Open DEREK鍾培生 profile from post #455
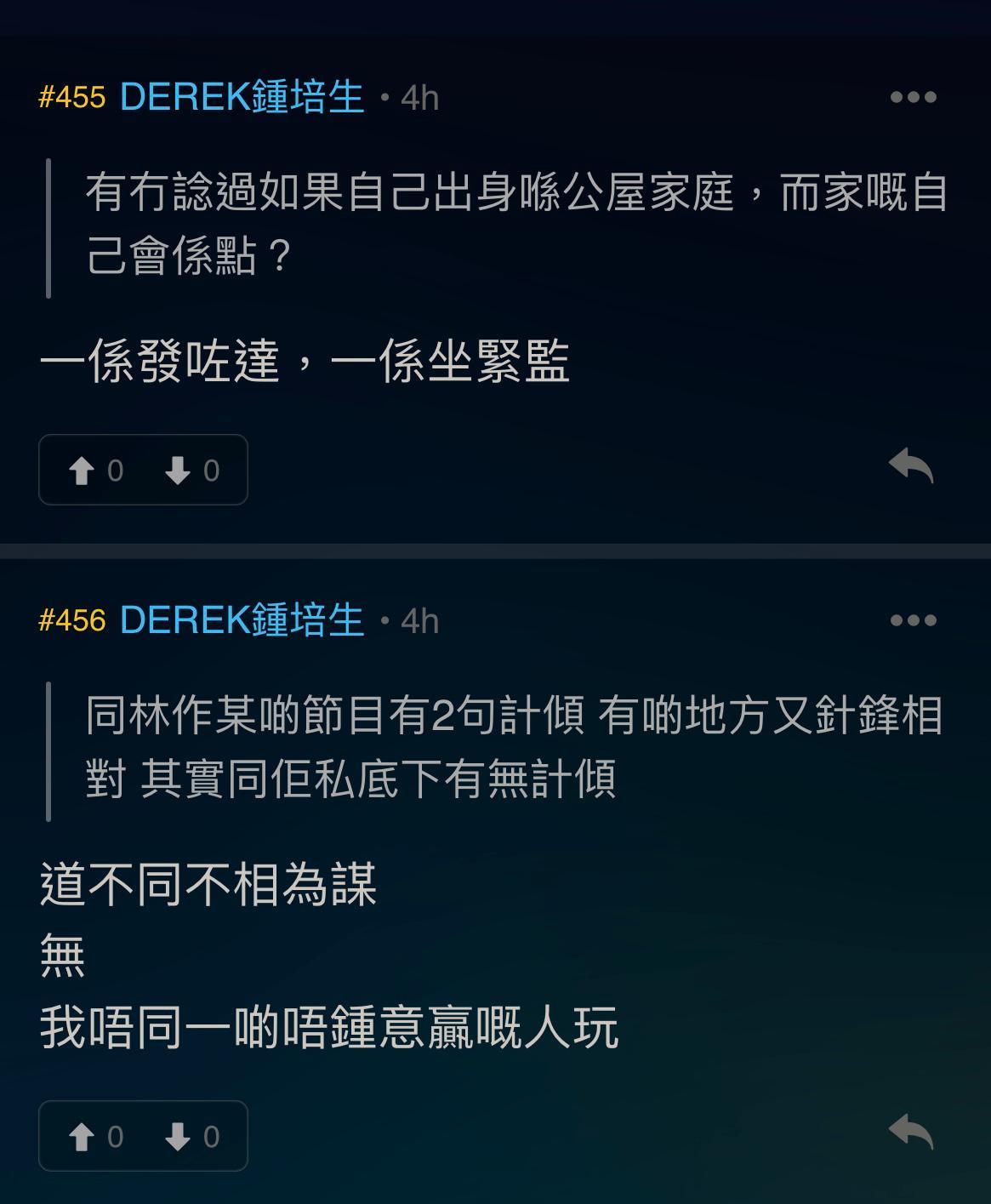Image resolution: width=991 pixels, height=1204 pixels. click(242, 97)
